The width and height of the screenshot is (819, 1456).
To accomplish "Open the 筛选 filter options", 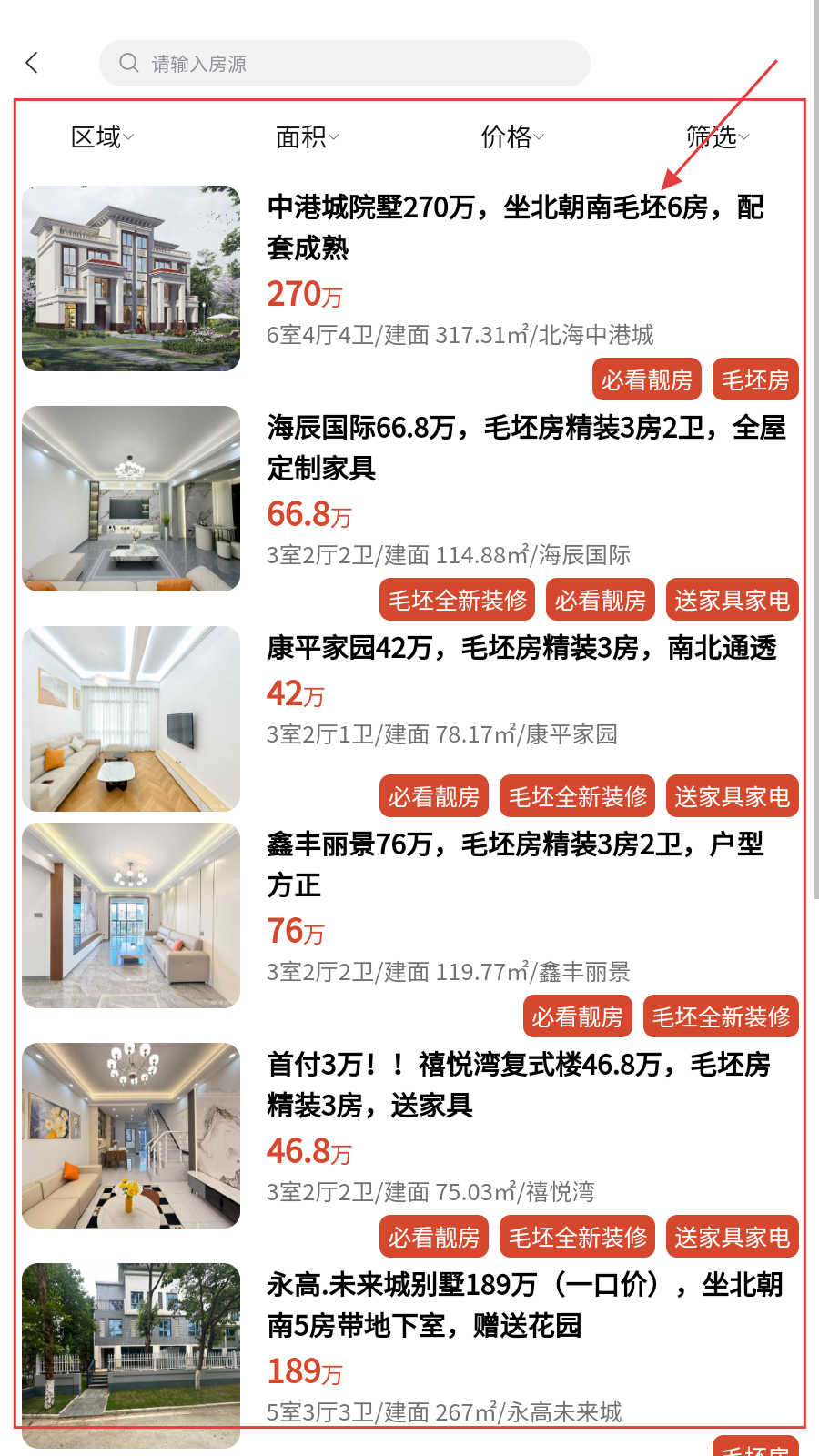I will [718, 137].
